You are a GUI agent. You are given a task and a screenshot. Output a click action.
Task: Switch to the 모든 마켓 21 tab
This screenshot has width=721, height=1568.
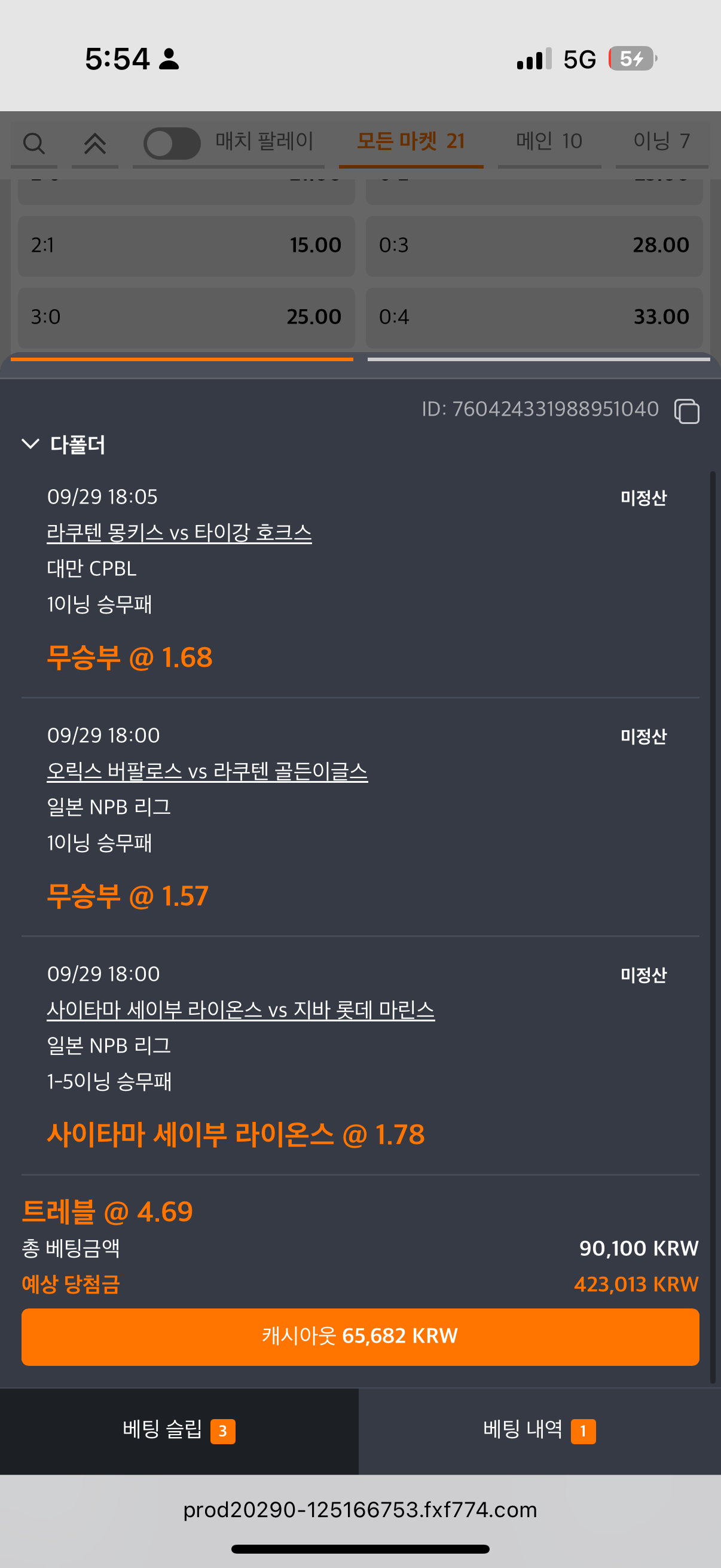411,142
